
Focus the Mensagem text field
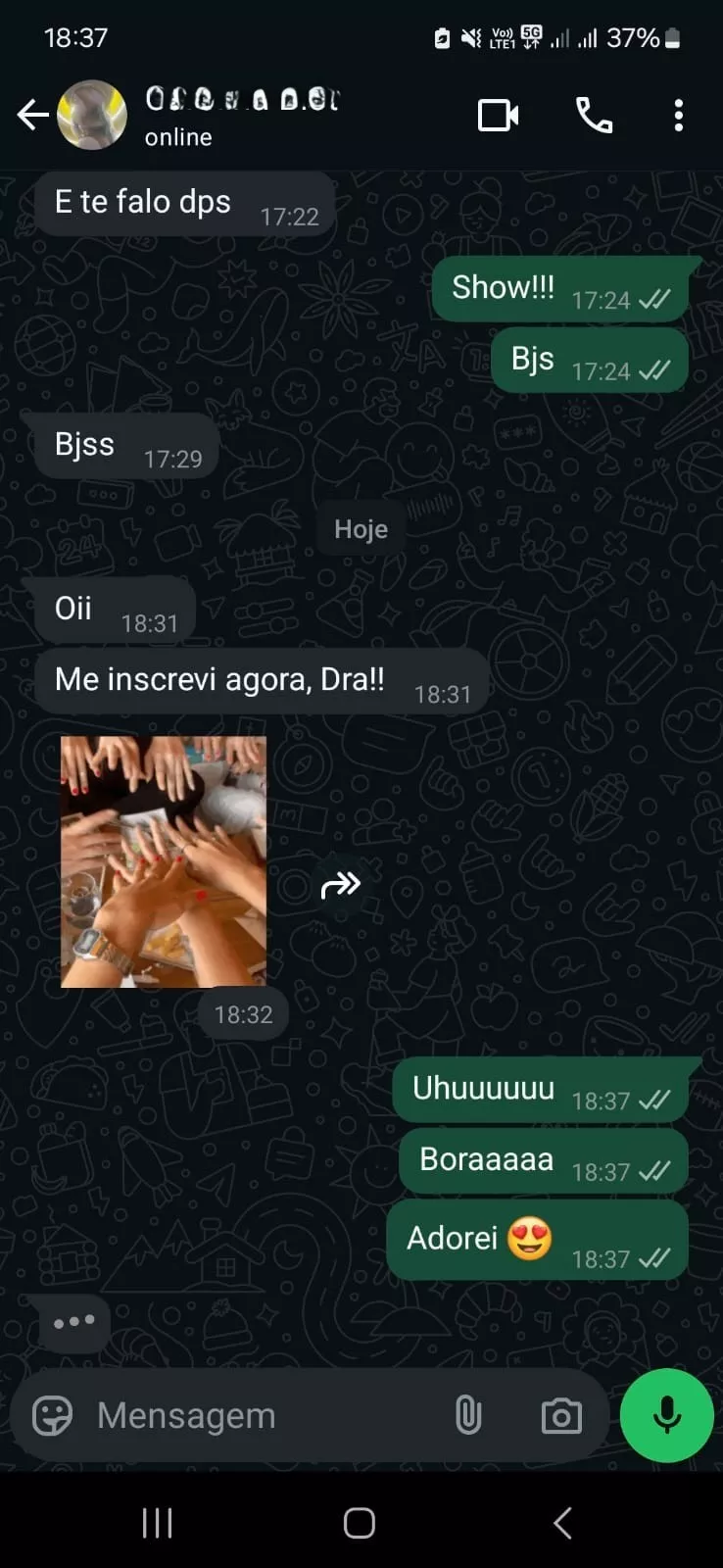point(255,1416)
